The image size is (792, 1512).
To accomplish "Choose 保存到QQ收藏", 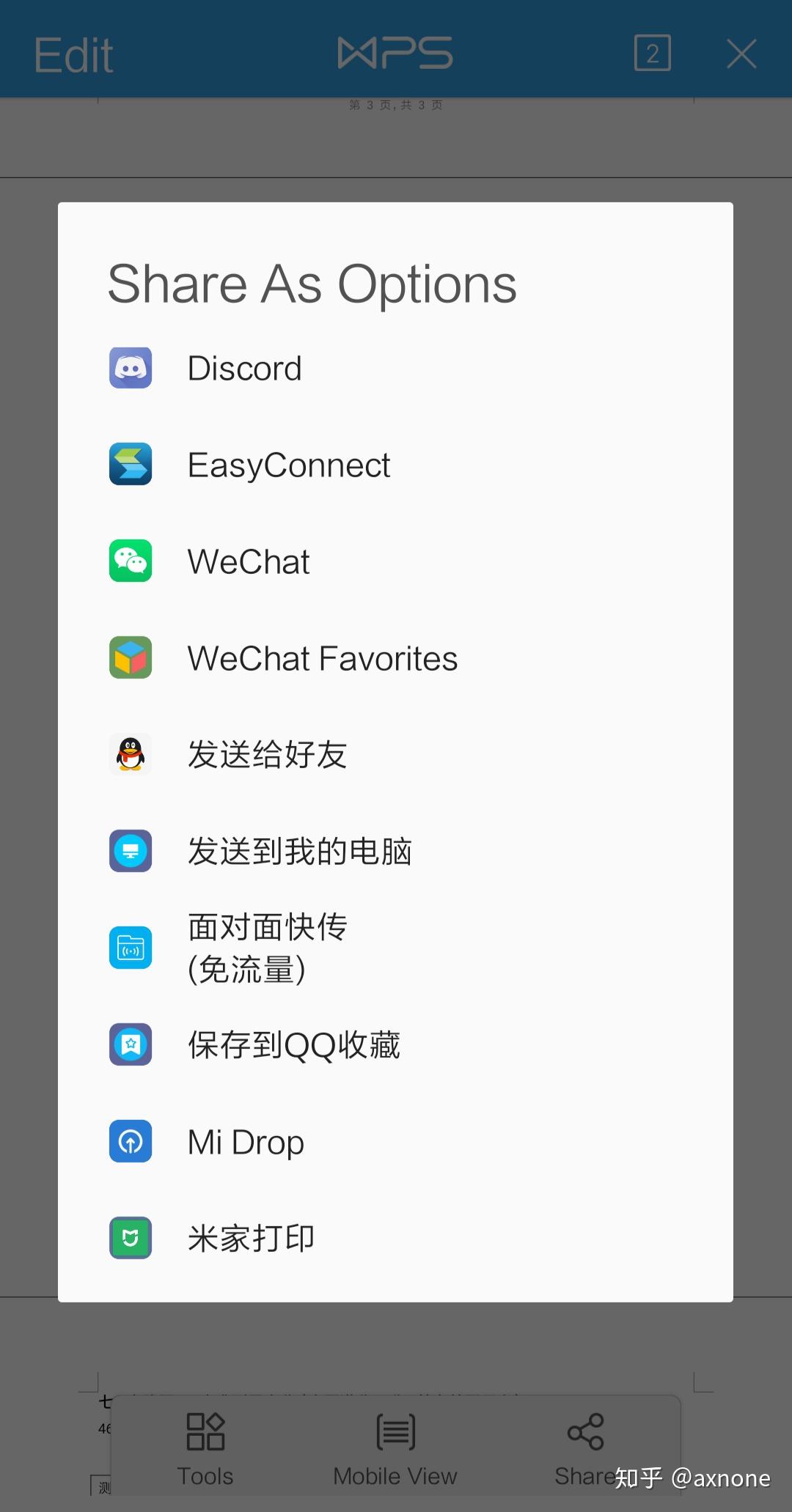I will coord(293,1044).
